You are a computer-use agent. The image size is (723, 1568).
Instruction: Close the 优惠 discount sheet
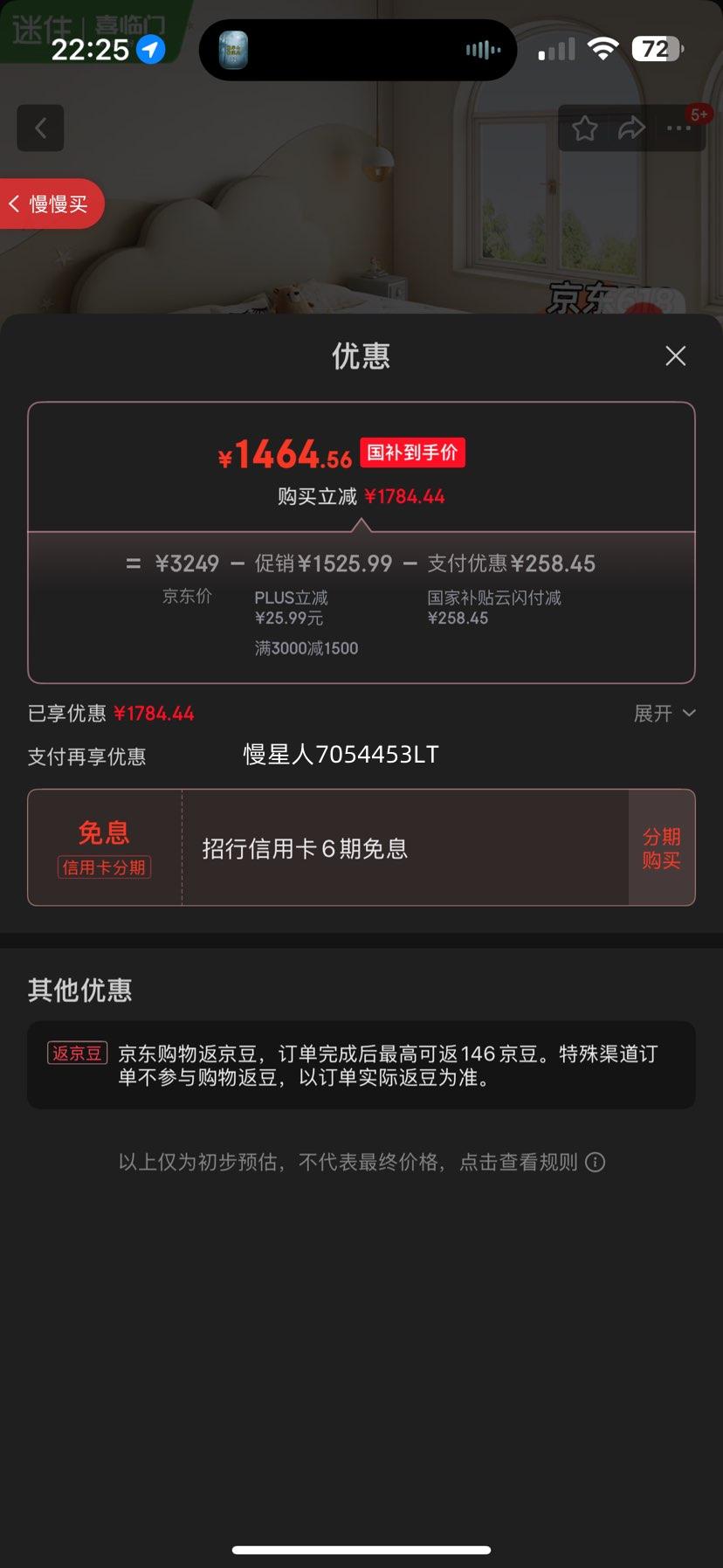(675, 356)
